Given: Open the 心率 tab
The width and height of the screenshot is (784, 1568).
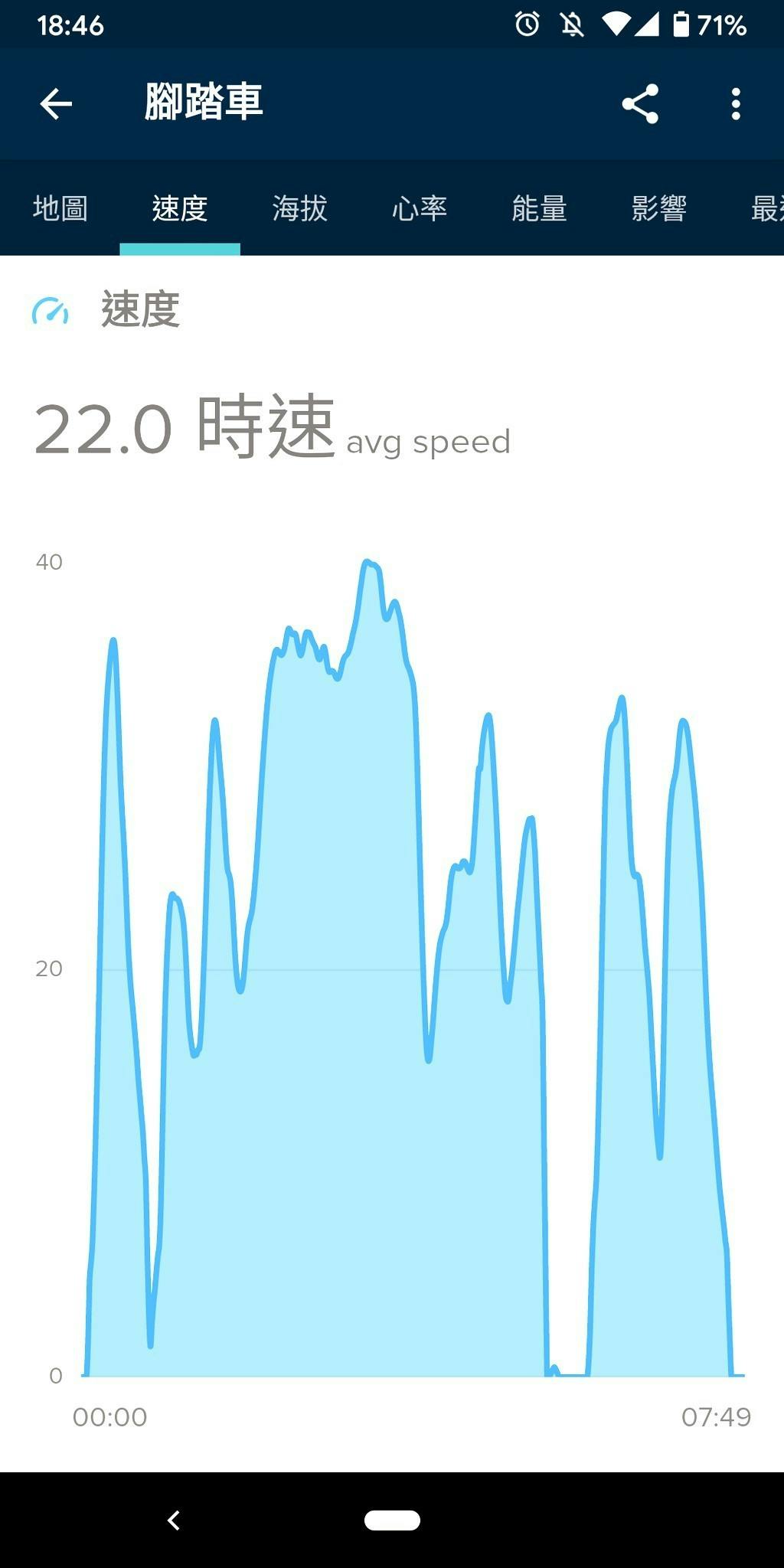Looking at the screenshot, I should (420, 208).
